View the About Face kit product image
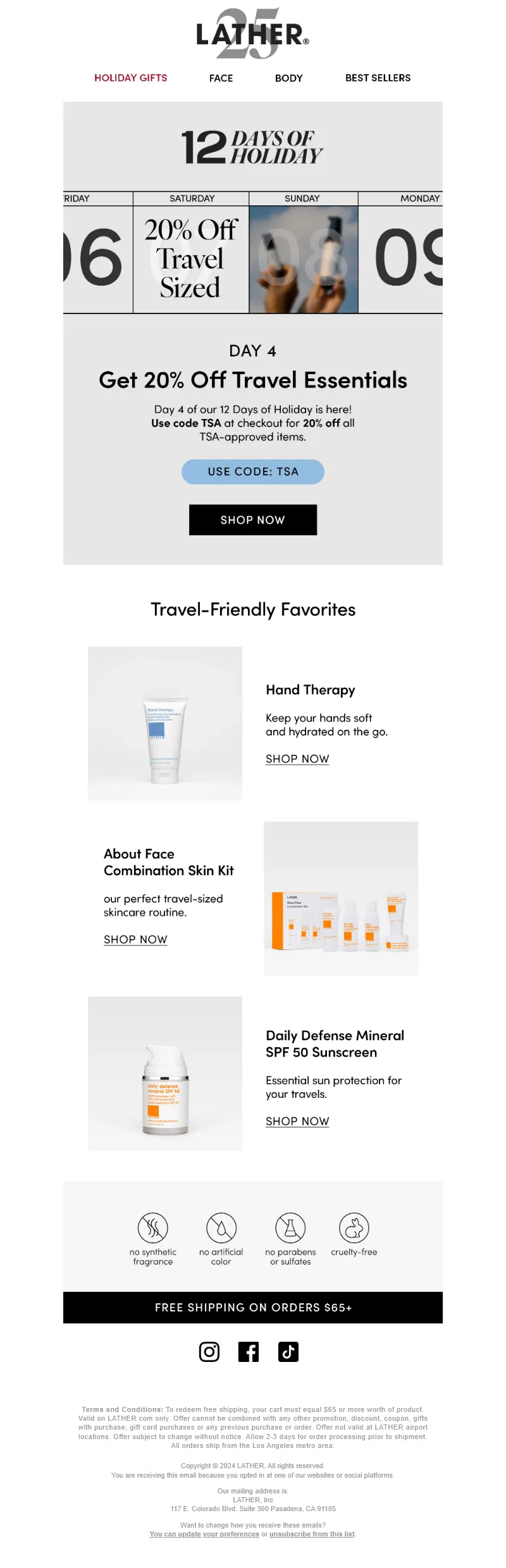 341,898
